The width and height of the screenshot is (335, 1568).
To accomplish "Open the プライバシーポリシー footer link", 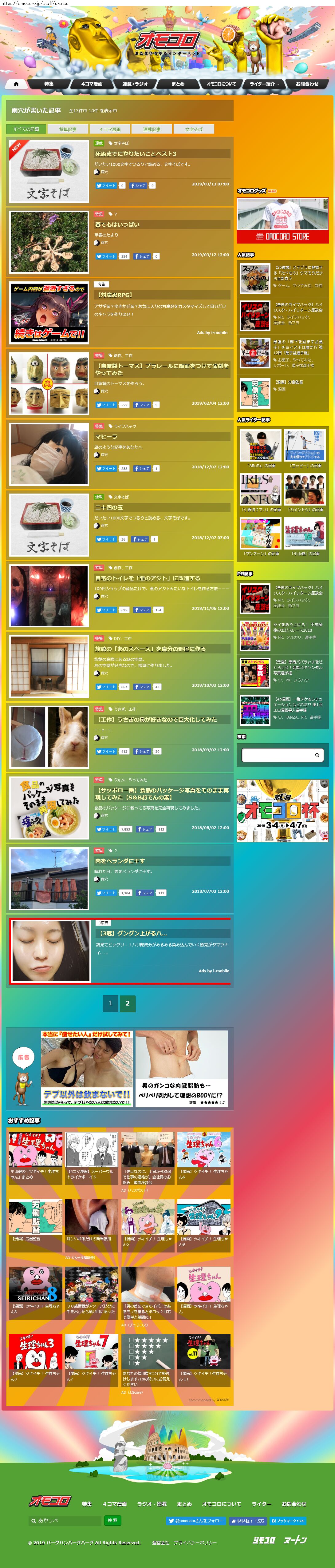I will point(195,1542).
